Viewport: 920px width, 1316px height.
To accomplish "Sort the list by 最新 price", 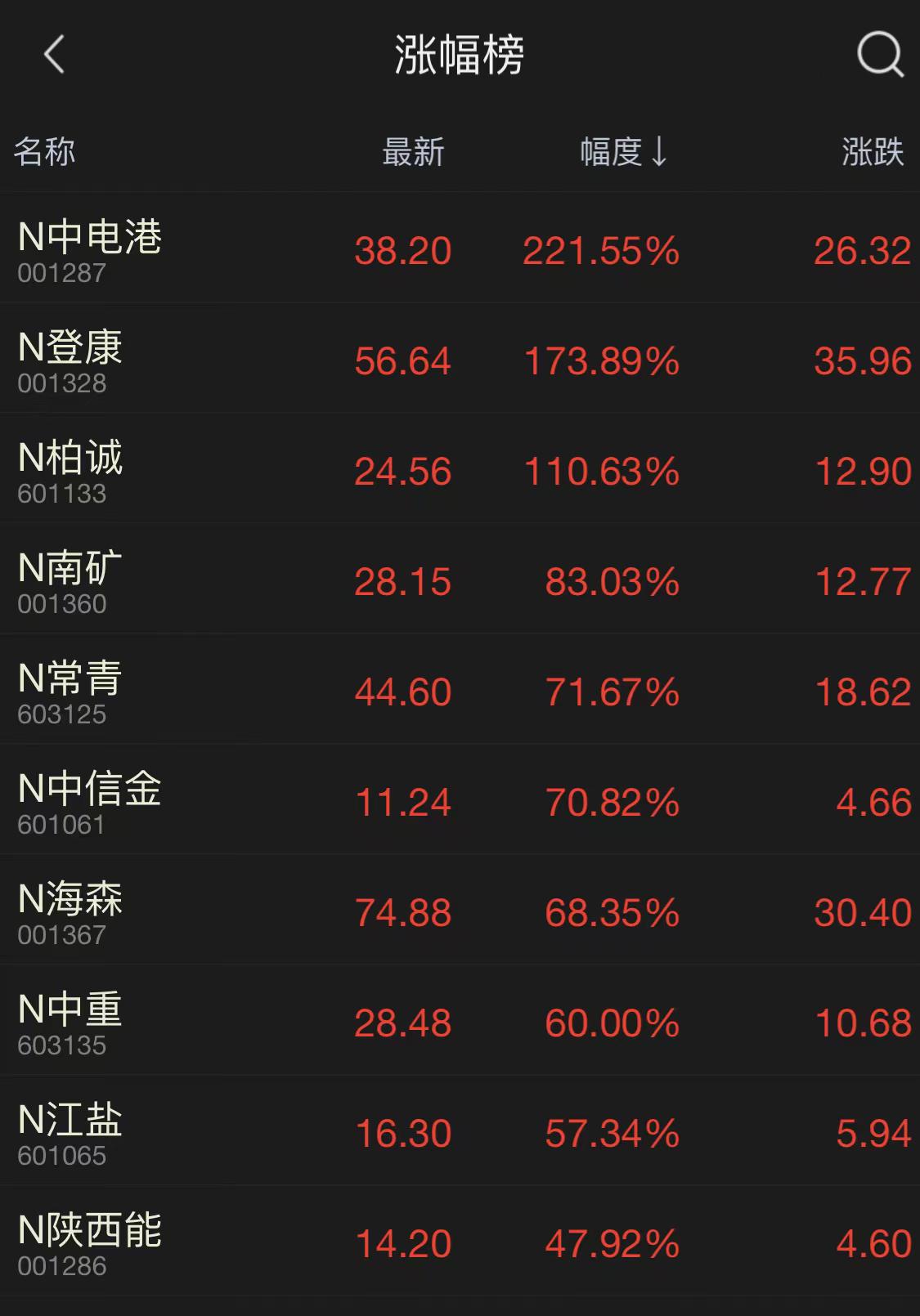I will (x=413, y=152).
